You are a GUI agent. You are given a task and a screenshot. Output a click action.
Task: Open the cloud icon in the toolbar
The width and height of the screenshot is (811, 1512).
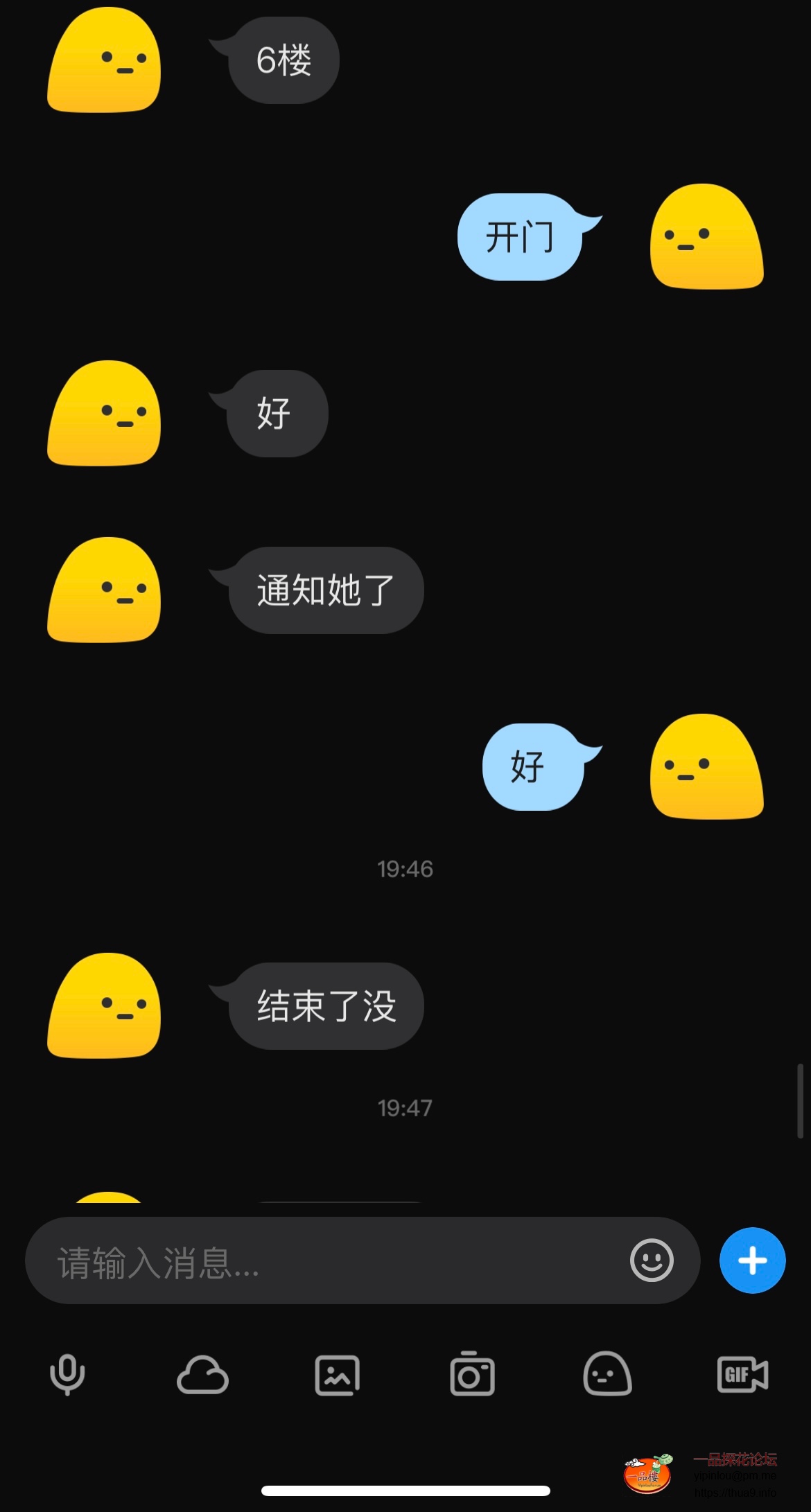pyautogui.click(x=202, y=1375)
